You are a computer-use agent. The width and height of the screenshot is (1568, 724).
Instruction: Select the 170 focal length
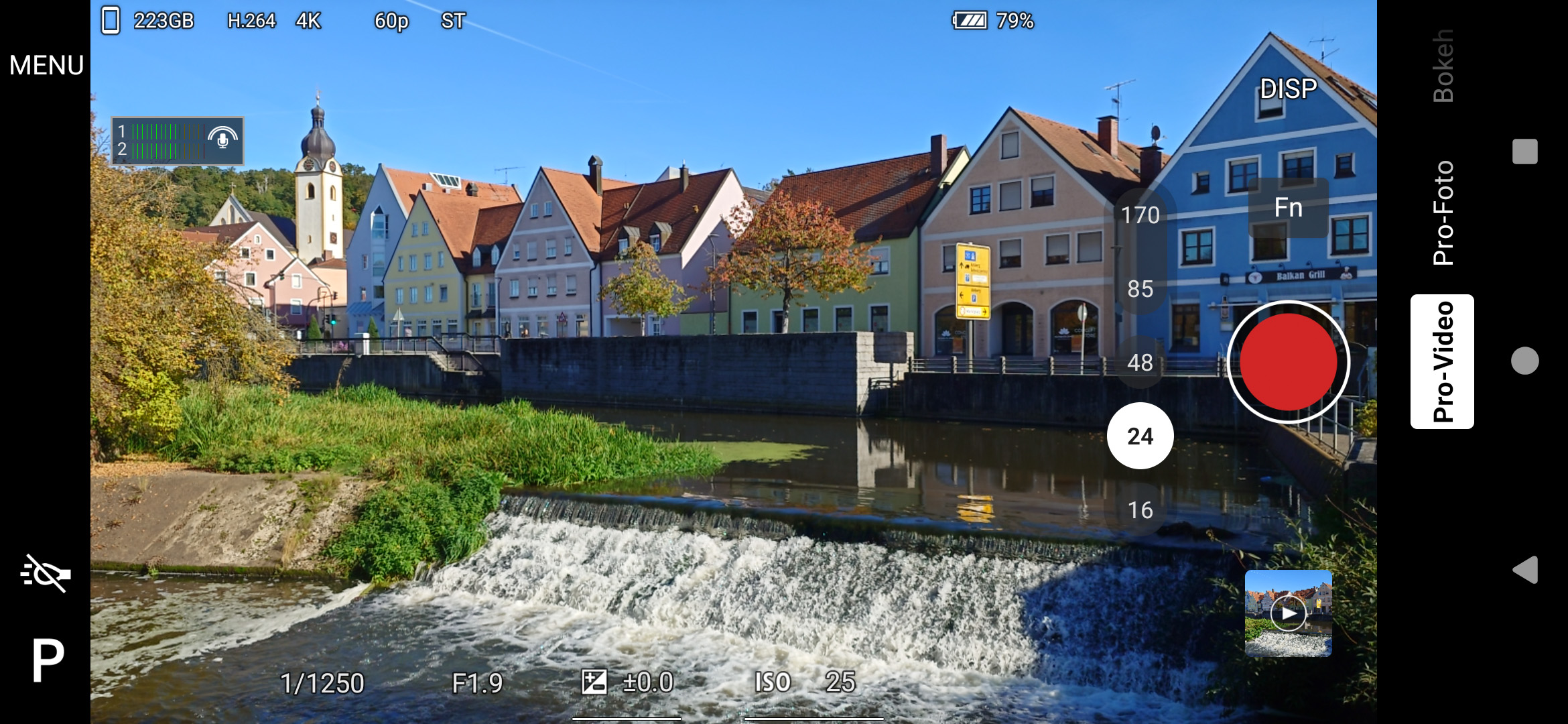1140,215
